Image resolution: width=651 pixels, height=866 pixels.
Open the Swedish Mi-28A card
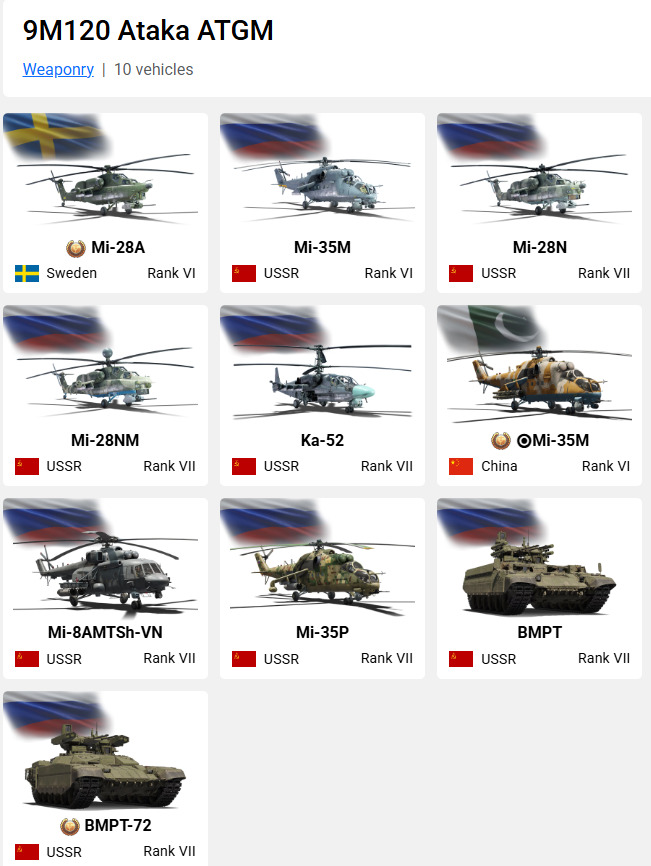[x=106, y=202]
